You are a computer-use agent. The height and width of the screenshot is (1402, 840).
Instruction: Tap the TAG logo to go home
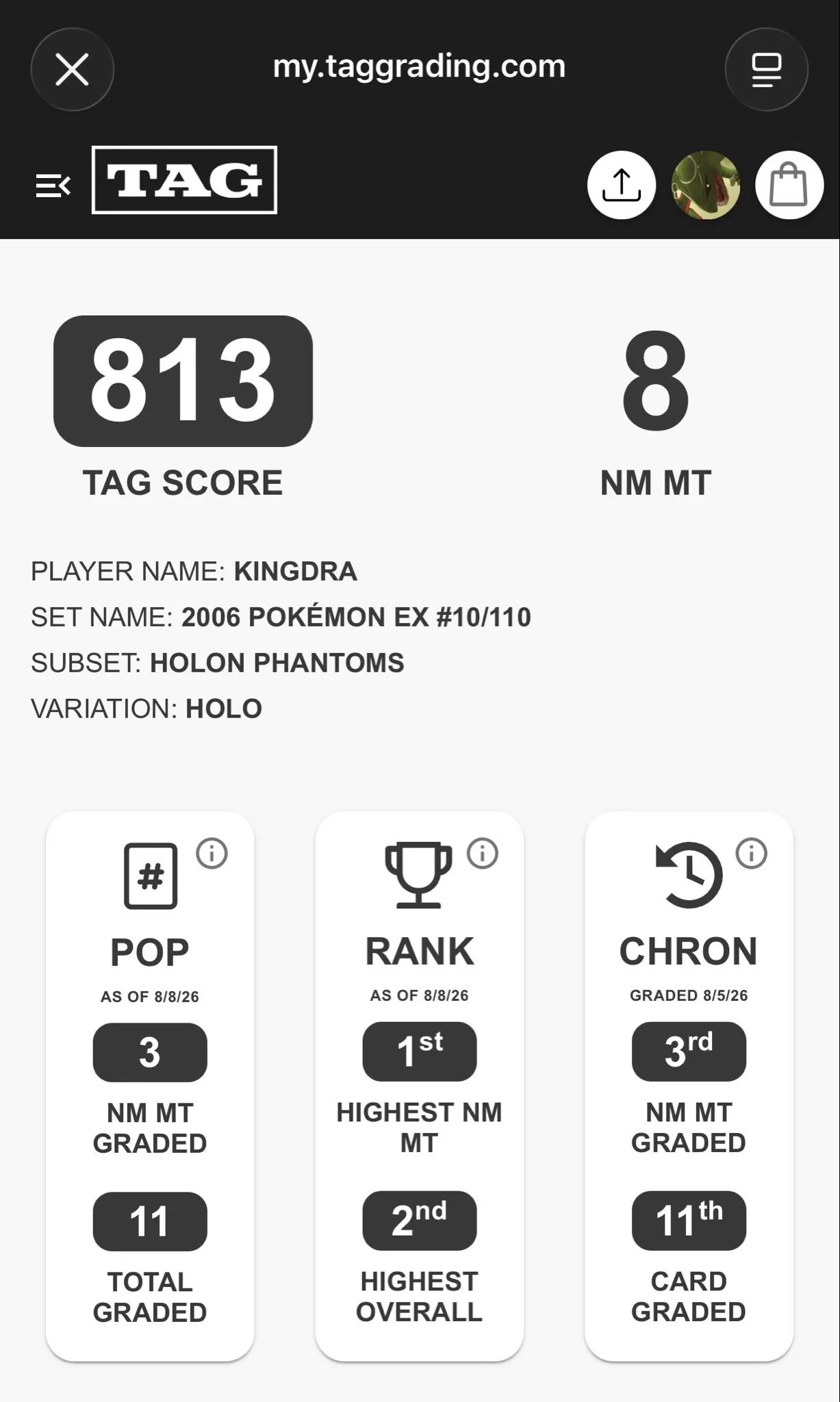point(184,180)
